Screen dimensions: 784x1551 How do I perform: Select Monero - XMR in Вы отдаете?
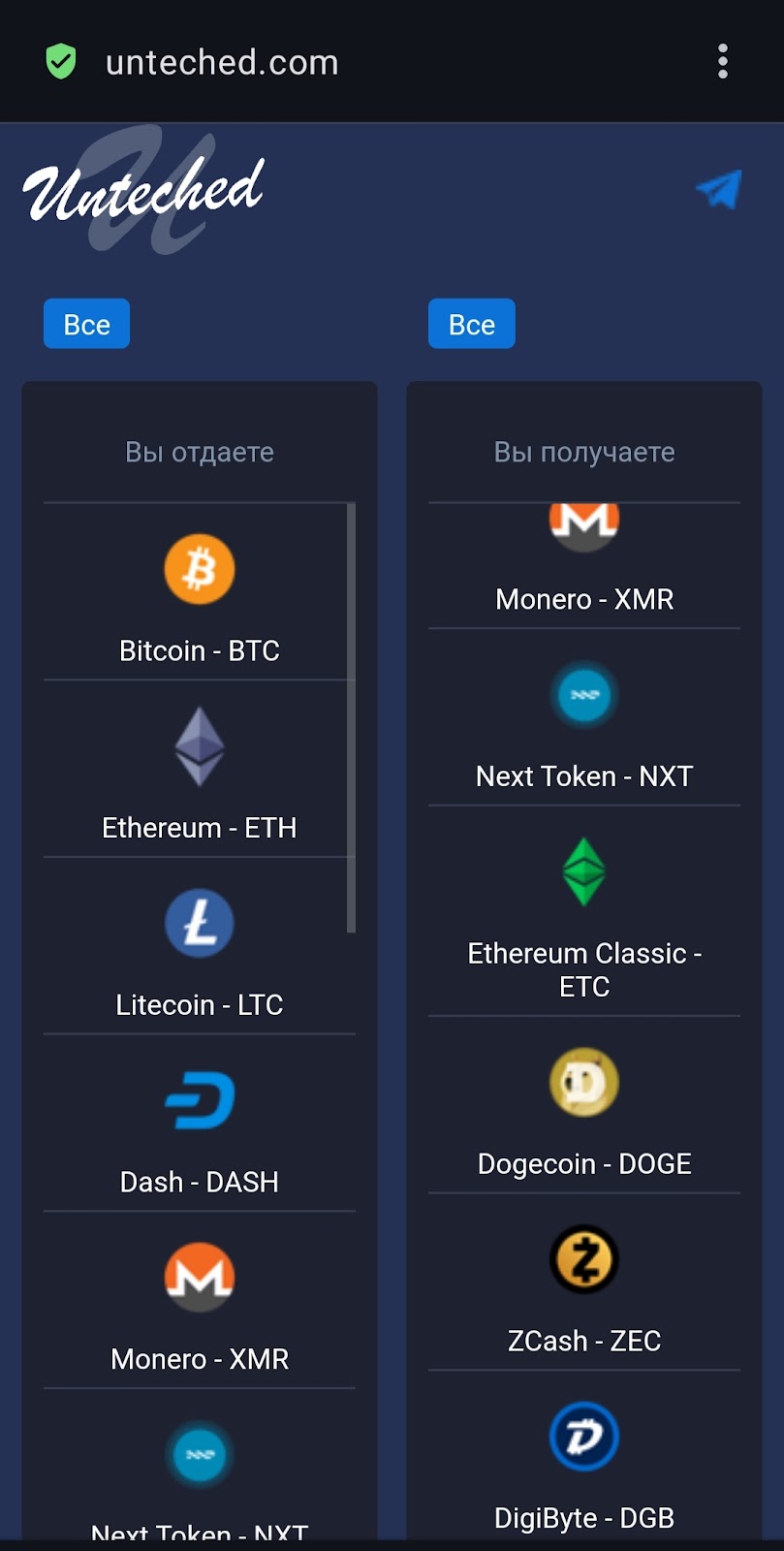coord(199,1303)
